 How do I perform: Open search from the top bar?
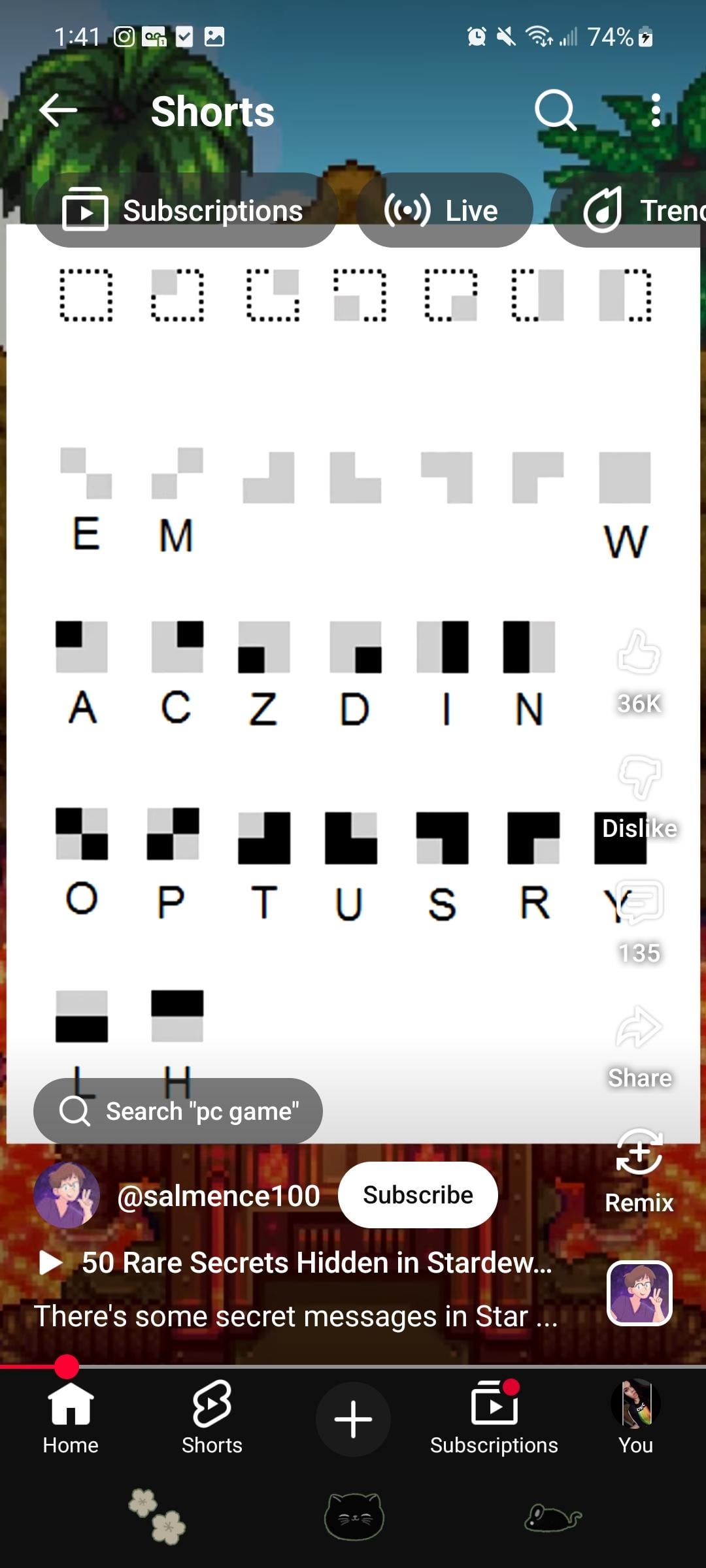click(x=555, y=110)
